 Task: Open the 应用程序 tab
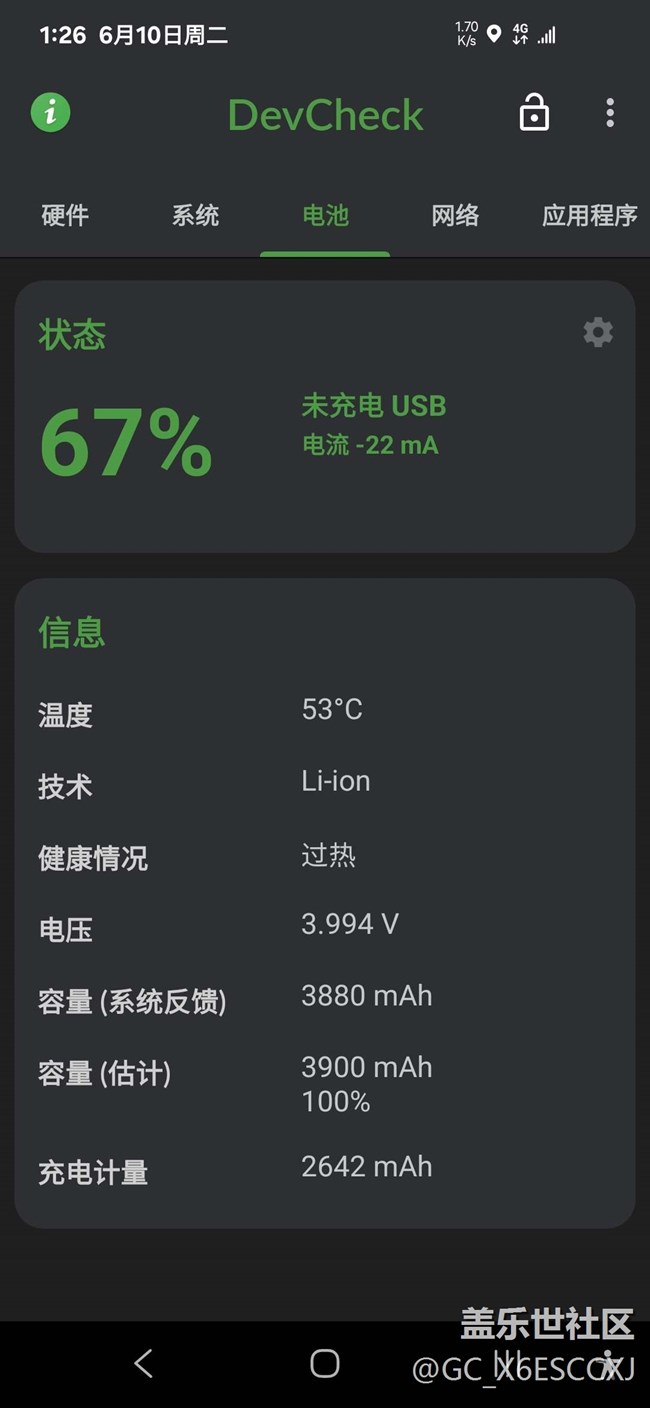(x=589, y=215)
